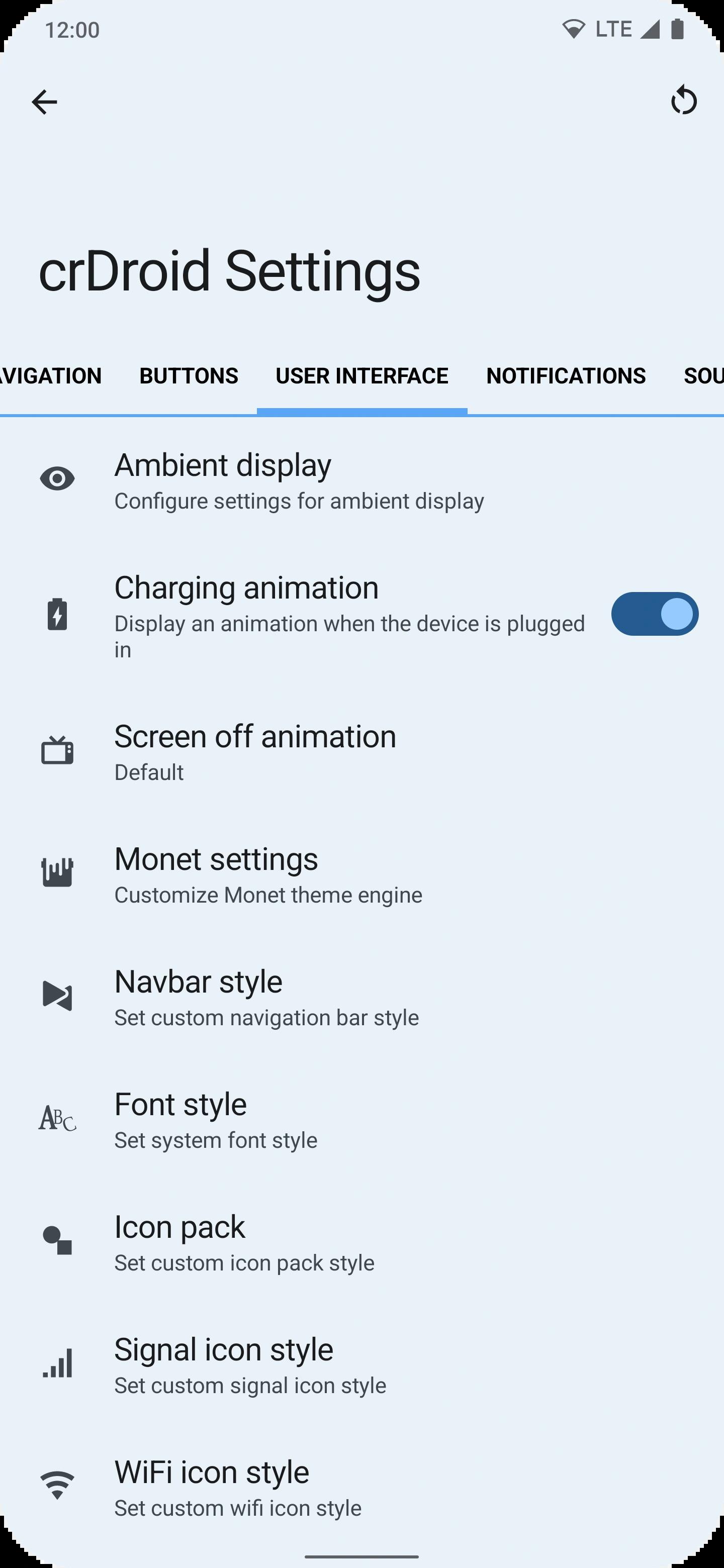This screenshot has width=724, height=1568.
Task: Go back using the arrow icon
Action: tap(44, 102)
